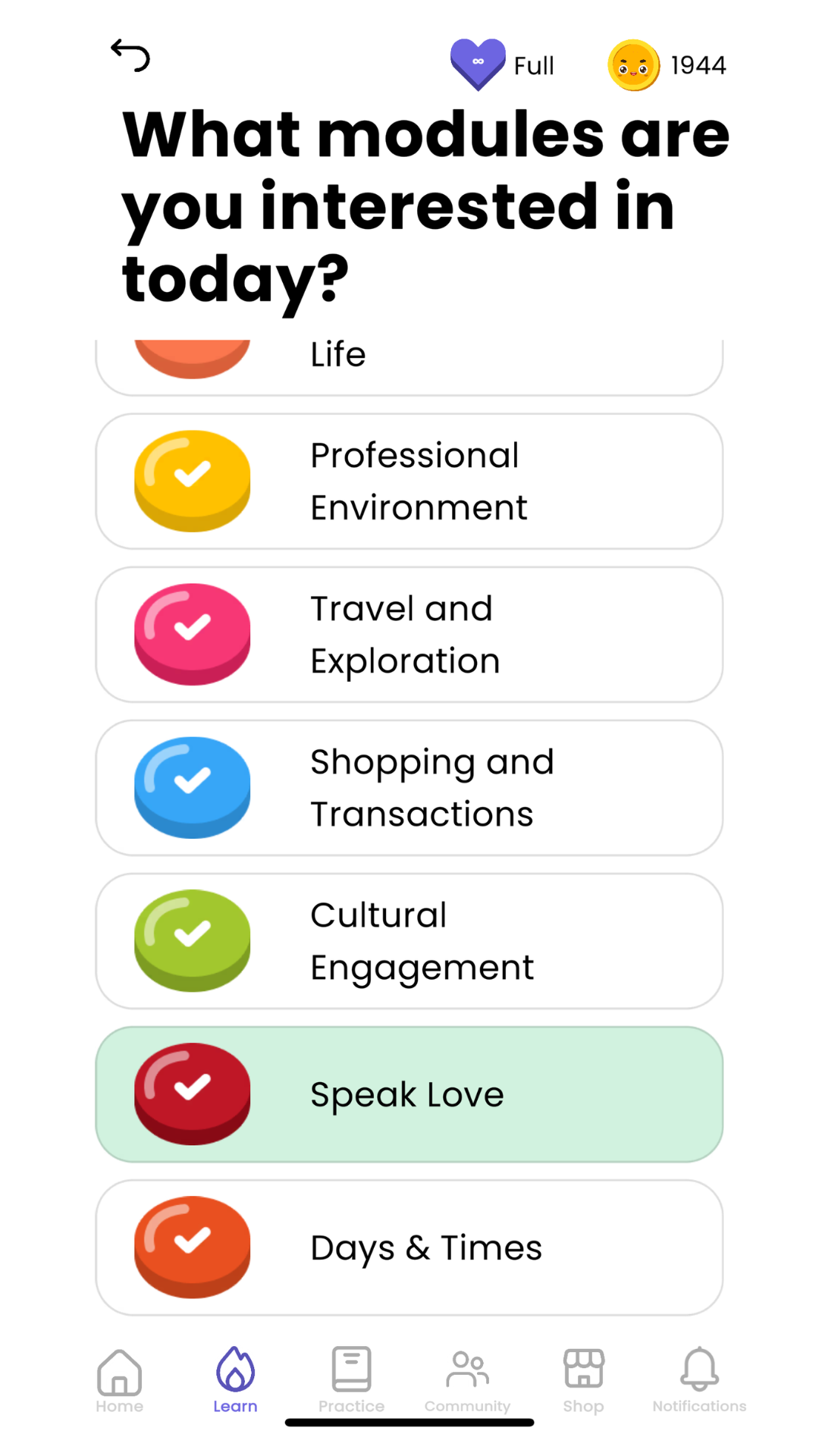The height and width of the screenshot is (1456, 819).
Task: Go to the Community tab
Action: click(x=467, y=1380)
